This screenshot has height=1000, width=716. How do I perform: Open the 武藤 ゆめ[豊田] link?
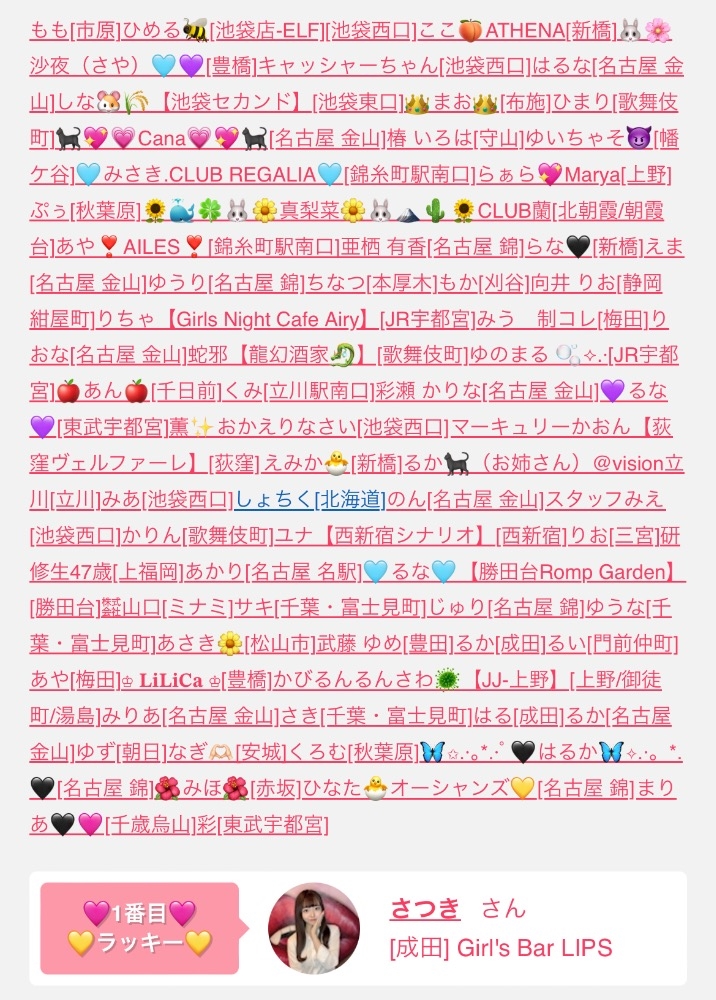(x=385, y=644)
